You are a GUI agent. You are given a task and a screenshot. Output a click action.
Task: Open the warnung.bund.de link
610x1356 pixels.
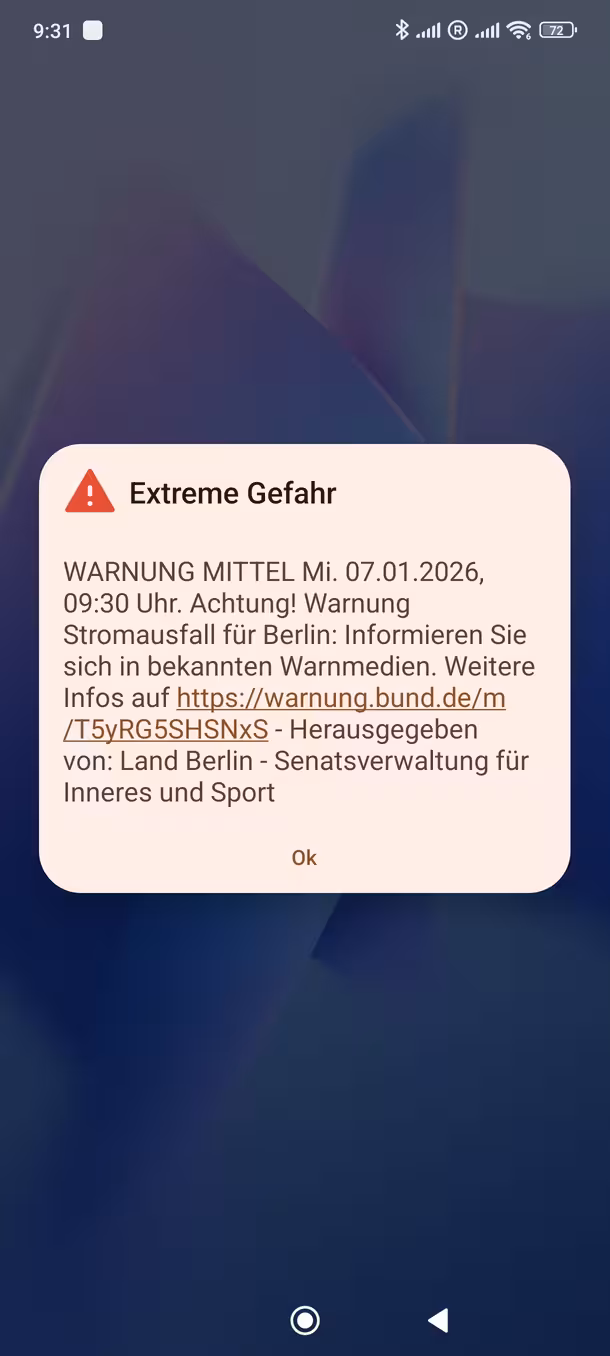coord(340,698)
